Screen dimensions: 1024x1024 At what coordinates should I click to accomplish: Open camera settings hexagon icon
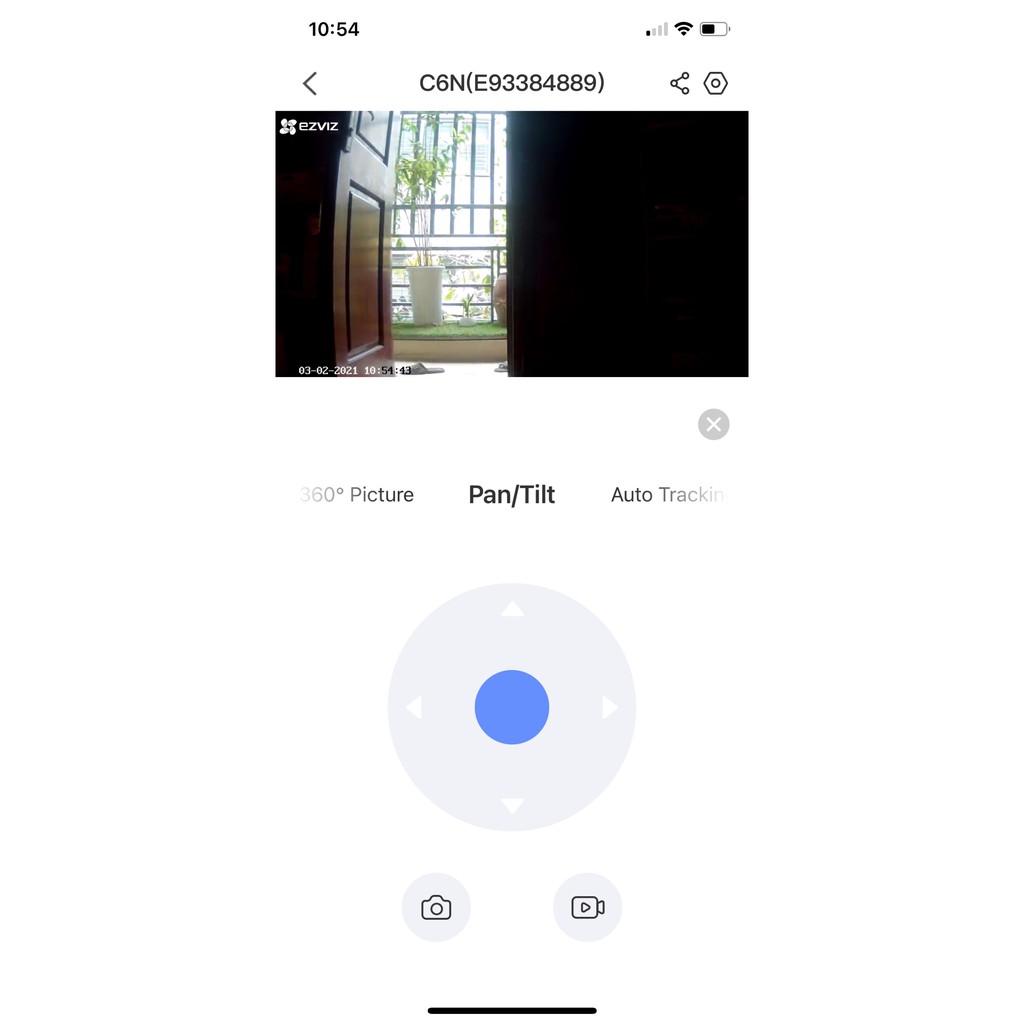point(716,83)
